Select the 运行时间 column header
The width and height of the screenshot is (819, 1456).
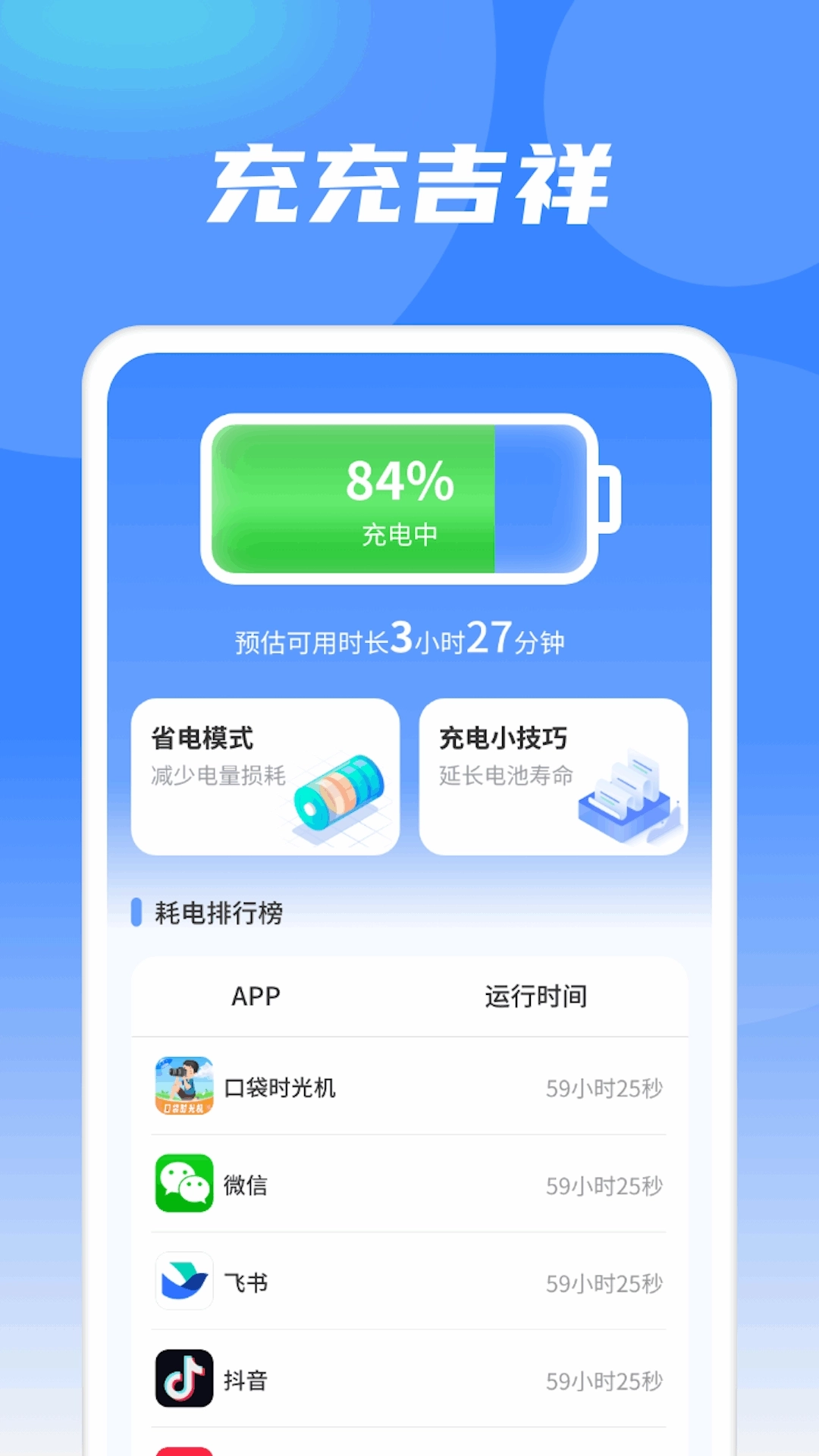[x=535, y=995]
